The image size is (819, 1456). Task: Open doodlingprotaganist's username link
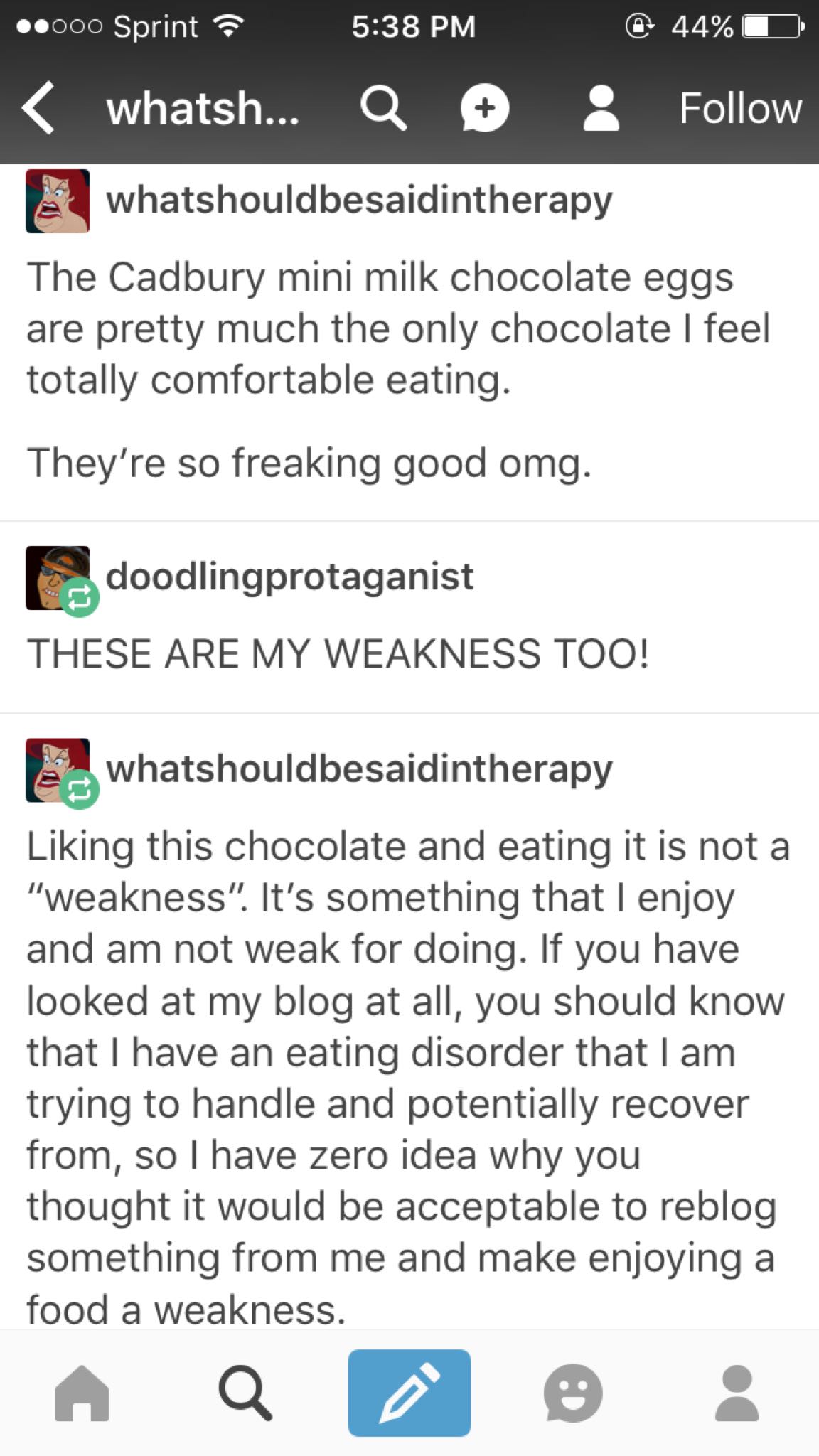click(290, 576)
